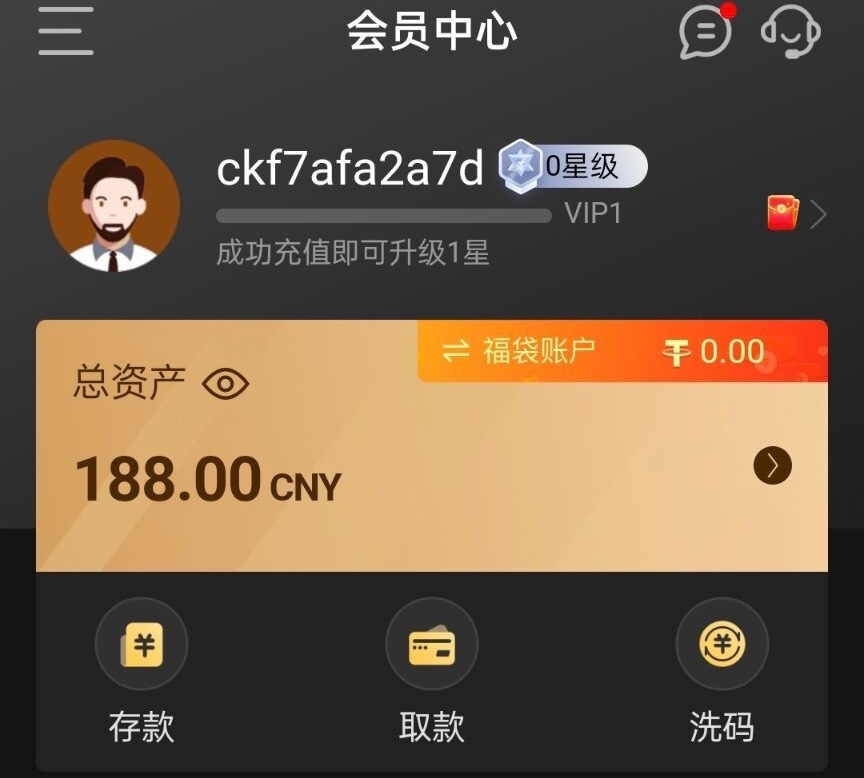This screenshot has width=864, height=778.
Task: Open the red envelope rewards arrow
Action: [797, 214]
